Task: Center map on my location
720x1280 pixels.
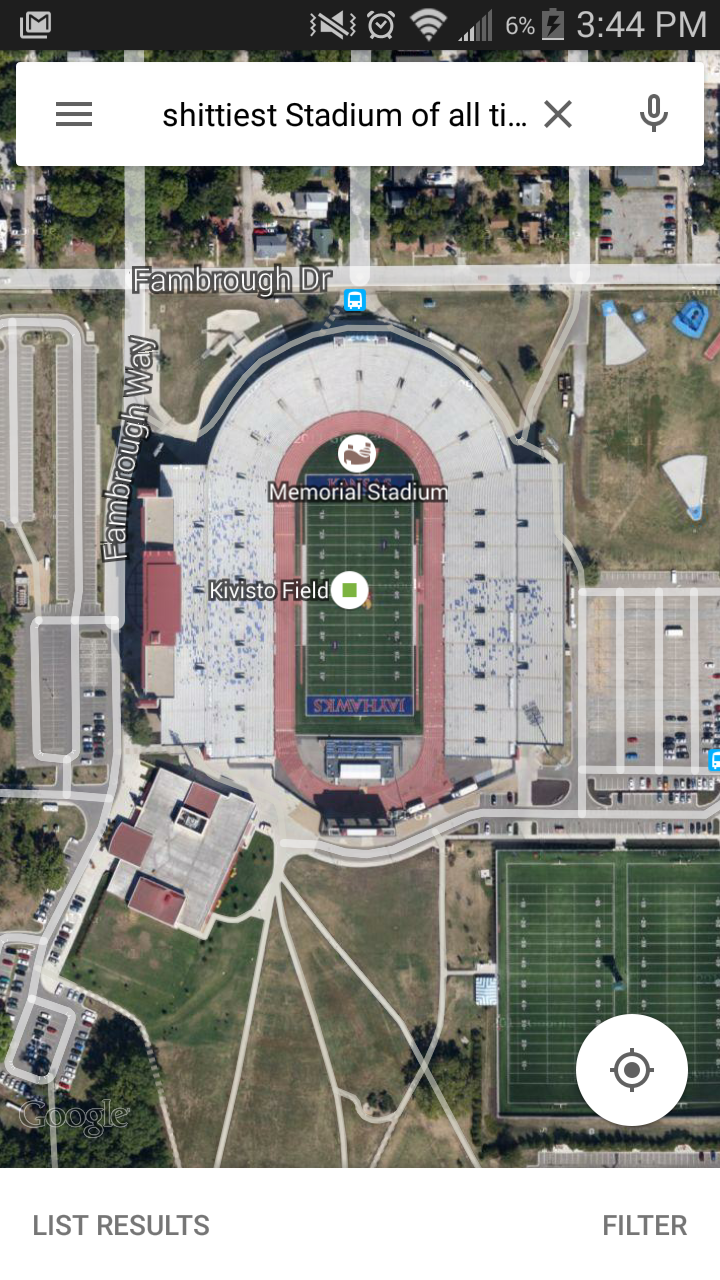Action: point(631,1070)
